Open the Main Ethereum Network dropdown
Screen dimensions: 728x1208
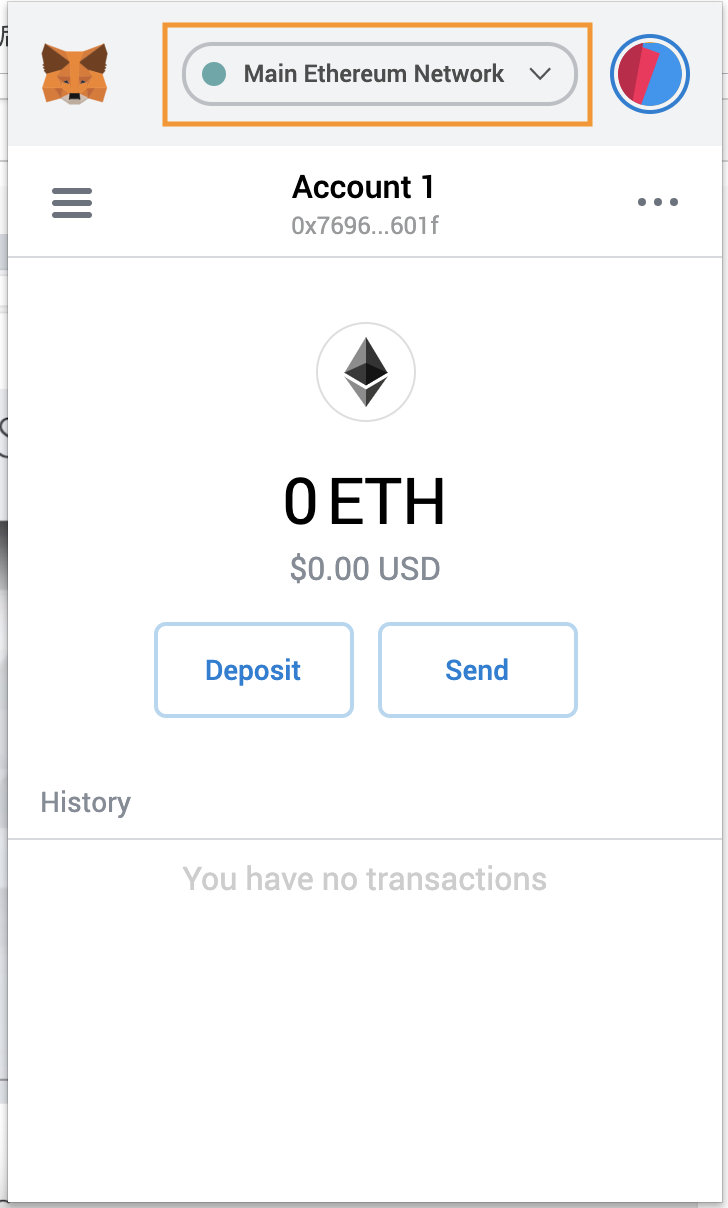click(380, 74)
